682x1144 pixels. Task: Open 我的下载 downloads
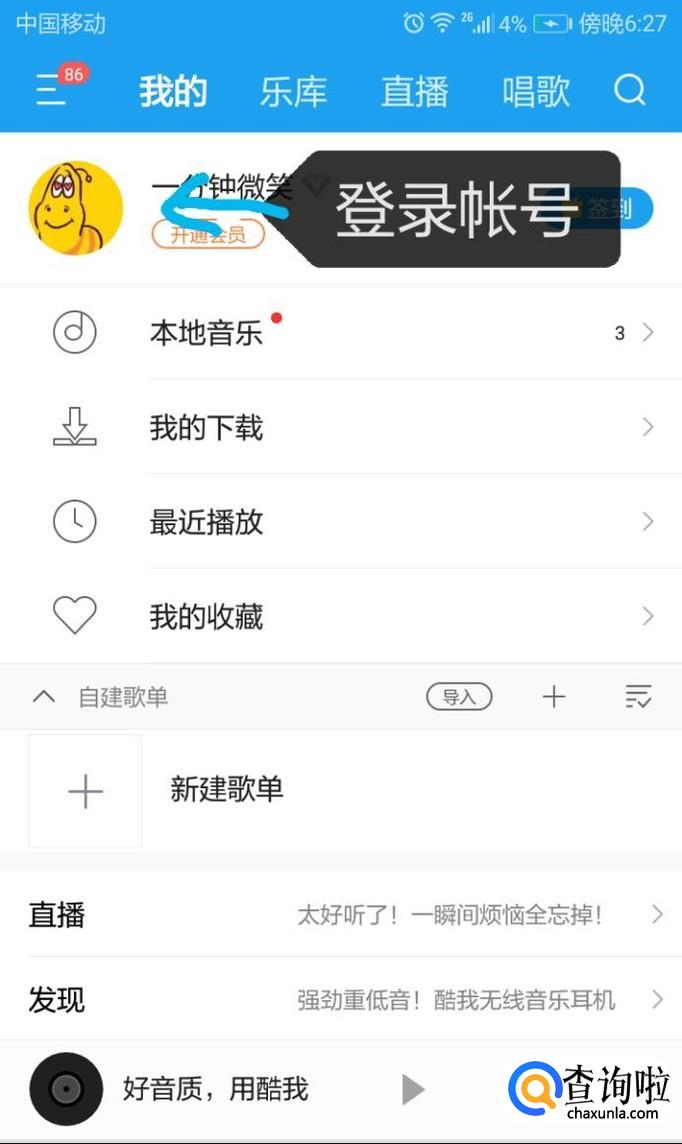[340, 428]
